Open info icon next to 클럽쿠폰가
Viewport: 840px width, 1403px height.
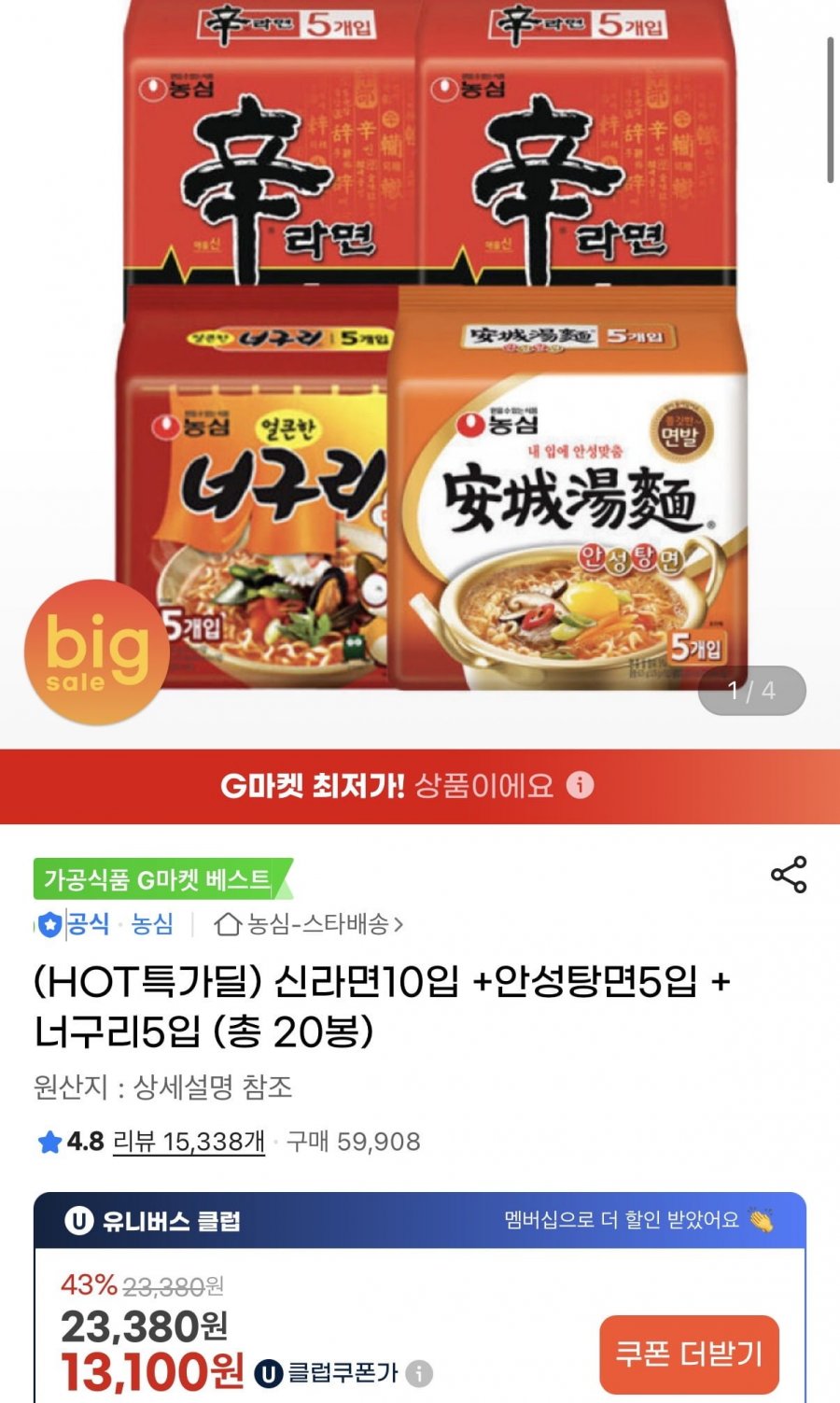coord(420,1373)
